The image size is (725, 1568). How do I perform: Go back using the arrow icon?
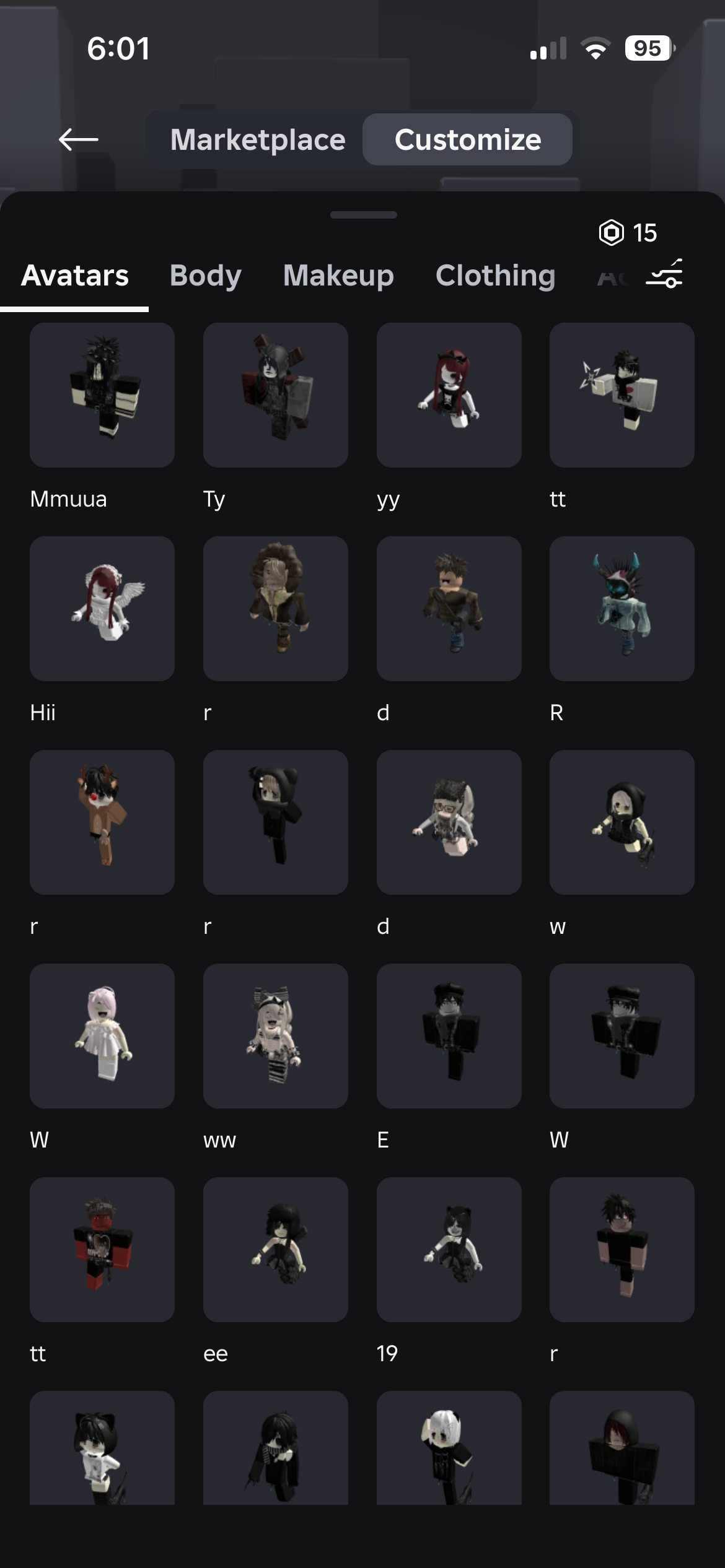click(79, 139)
